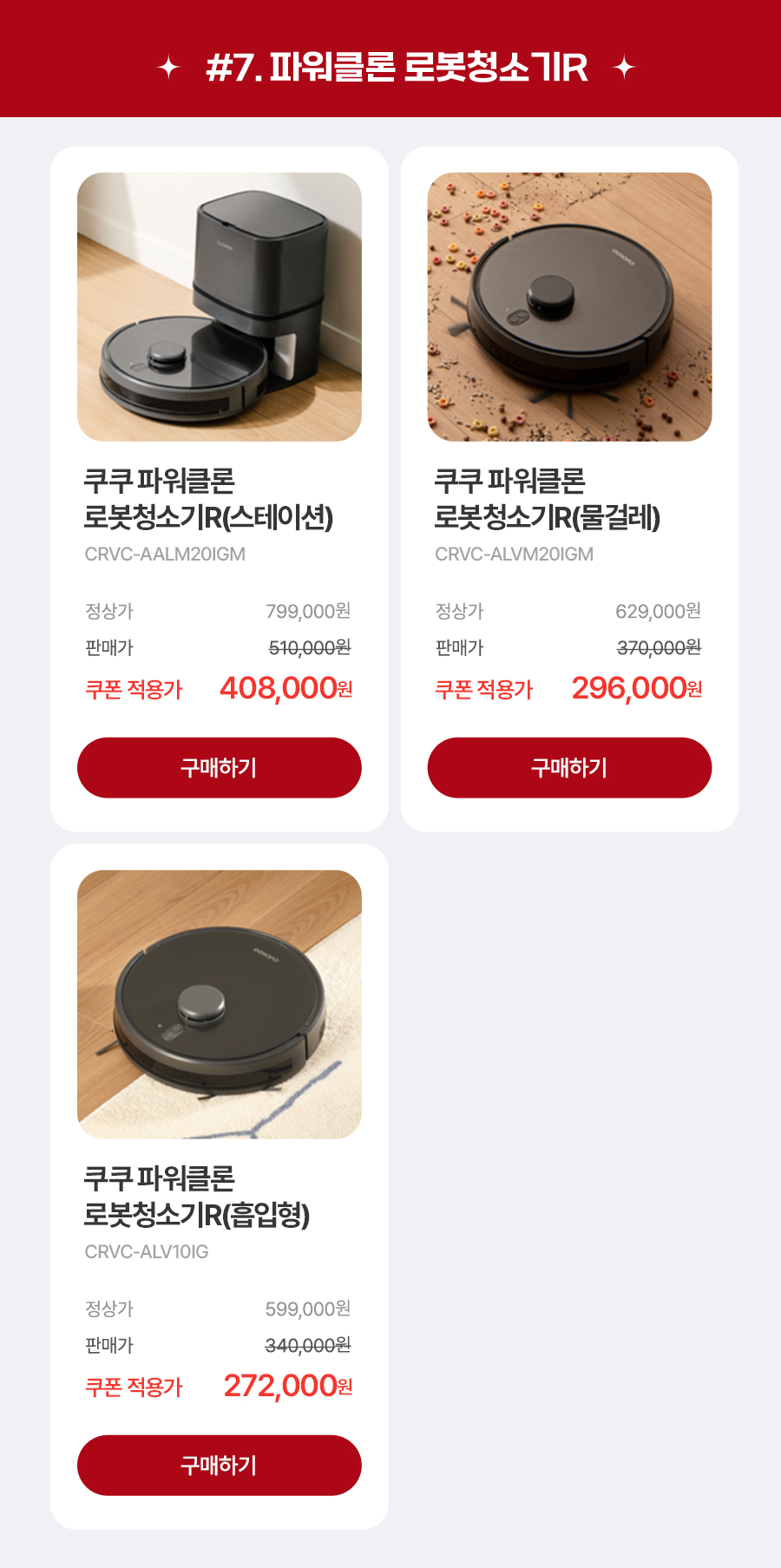Select 구매하기 for the 흡입형 robot vacuum
This screenshot has width=781, height=1568.
(219, 1465)
